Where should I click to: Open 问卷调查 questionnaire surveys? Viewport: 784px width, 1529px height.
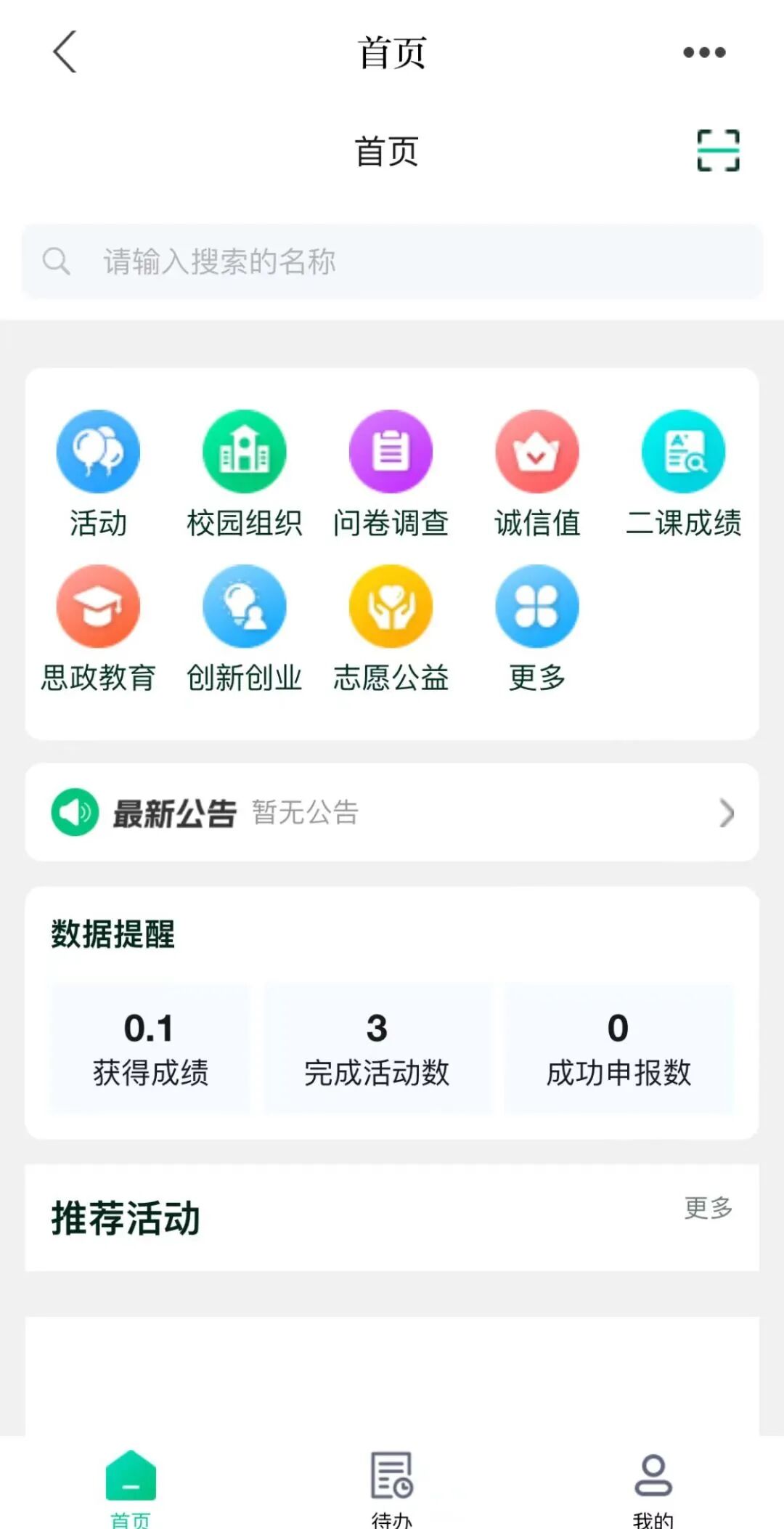pyautogui.click(x=391, y=473)
